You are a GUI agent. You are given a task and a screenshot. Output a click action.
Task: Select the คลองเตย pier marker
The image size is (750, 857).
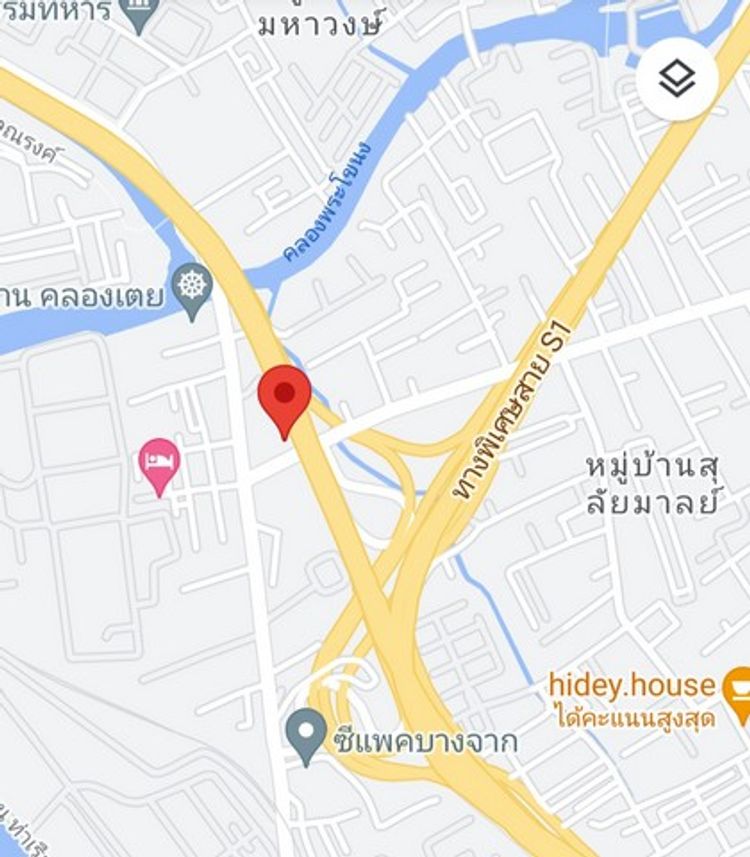pyautogui.click(x=191, y=286)
